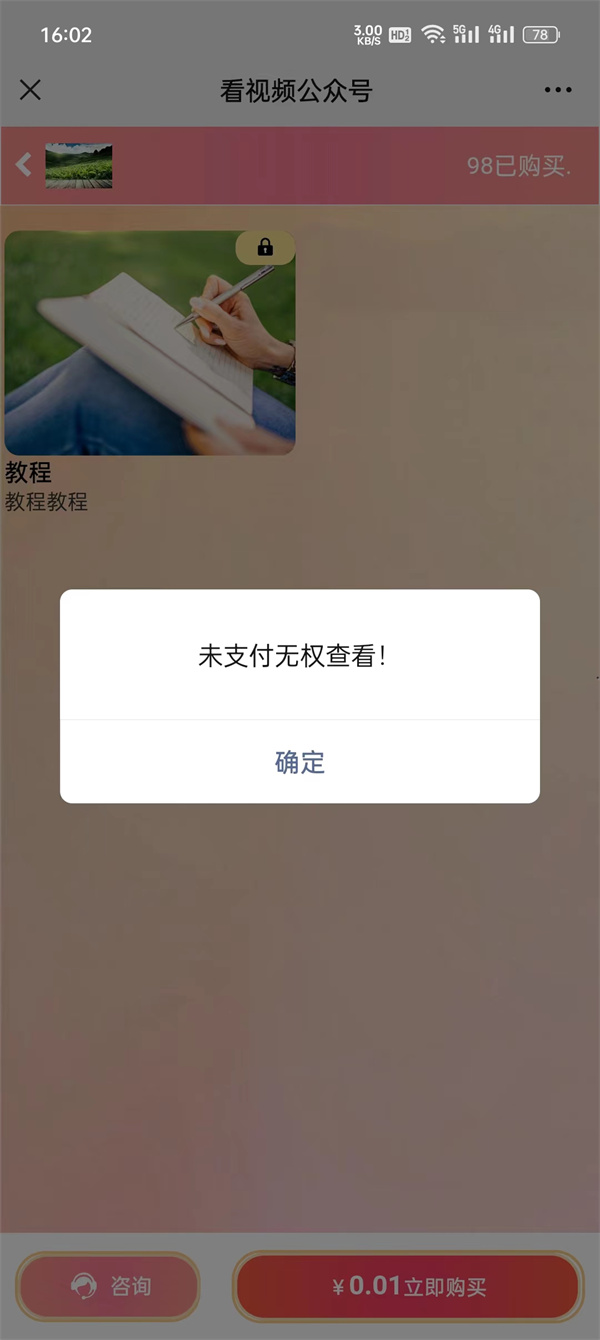The height and width of the screenshot is (1340, 600).
Task: Close the 看视频公众号 page
Action: 31,90
